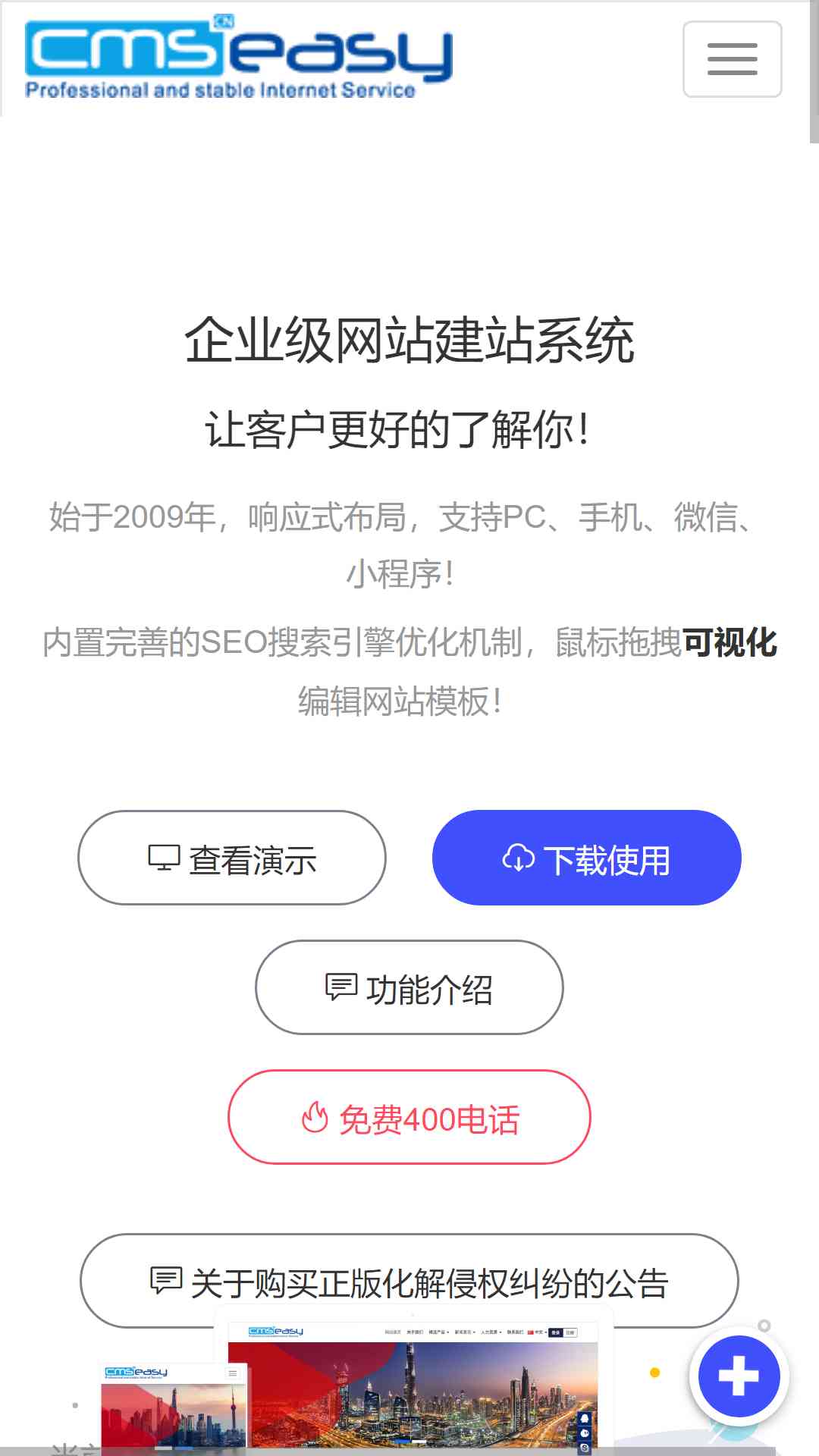The height and width of the screenshot is (1456, 819).
Task: Tap the CmsEasy logo to go home
Action: click(238, 58)
